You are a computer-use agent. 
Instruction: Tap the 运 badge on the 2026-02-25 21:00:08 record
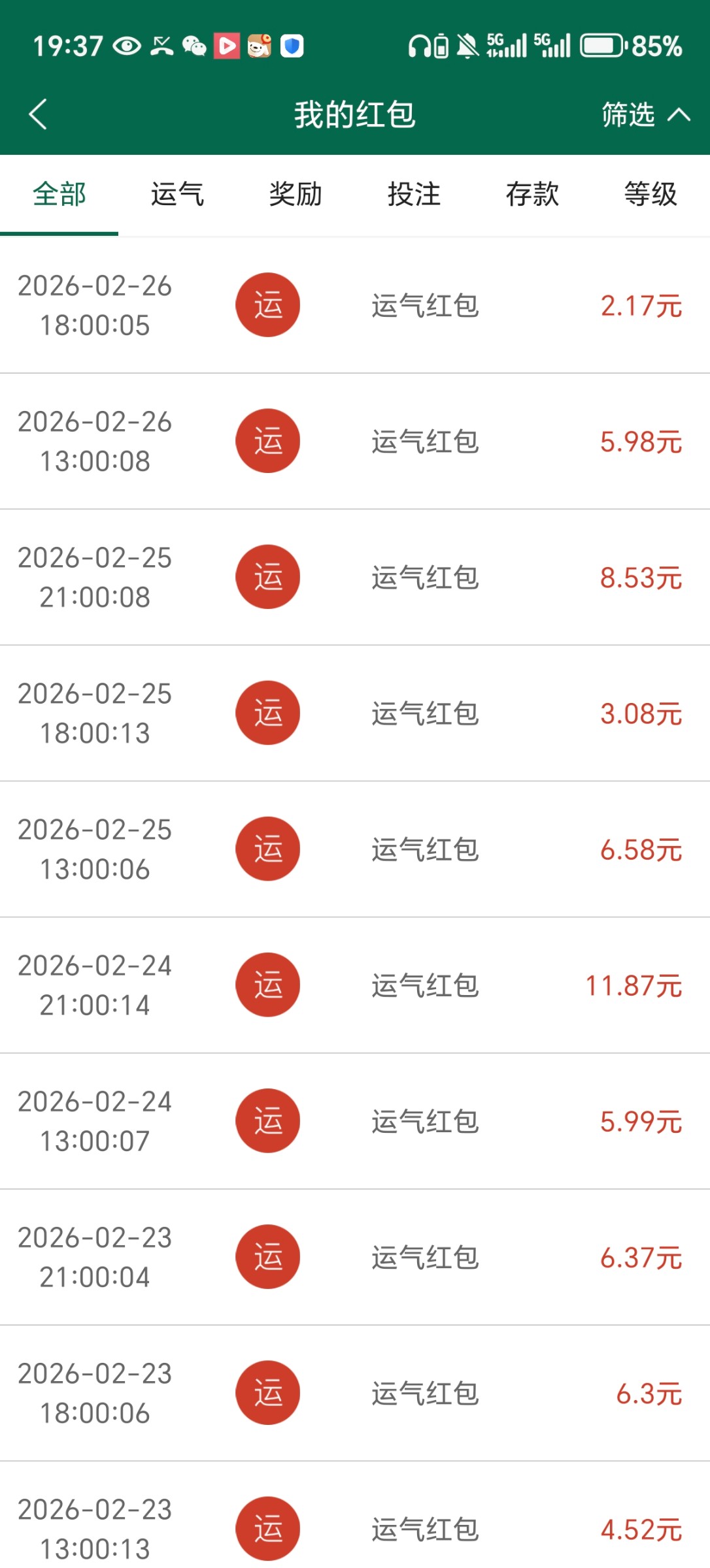267,576
